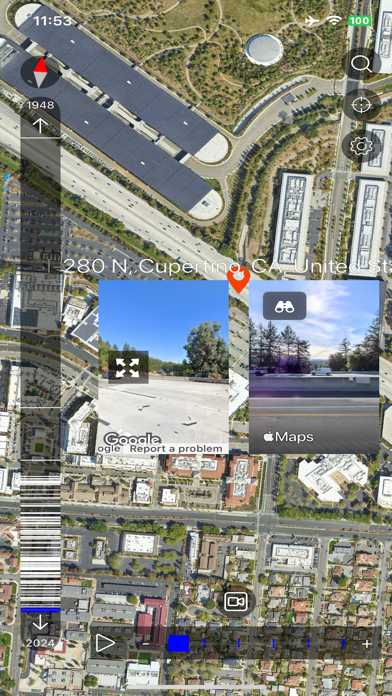
Task: Tap the orange location pin
Action: tap(238, 280)
